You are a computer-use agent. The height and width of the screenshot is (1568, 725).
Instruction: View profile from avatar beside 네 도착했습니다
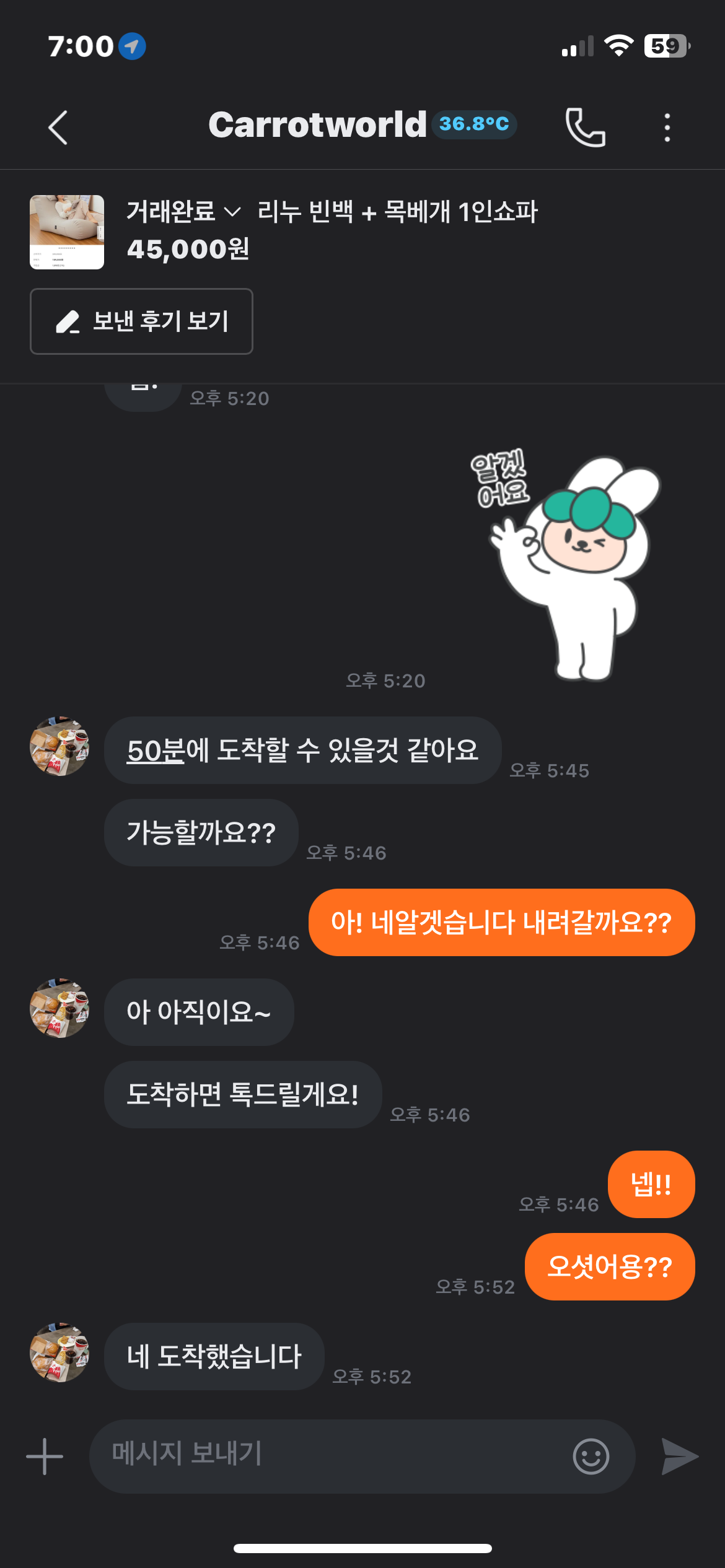59,1352
